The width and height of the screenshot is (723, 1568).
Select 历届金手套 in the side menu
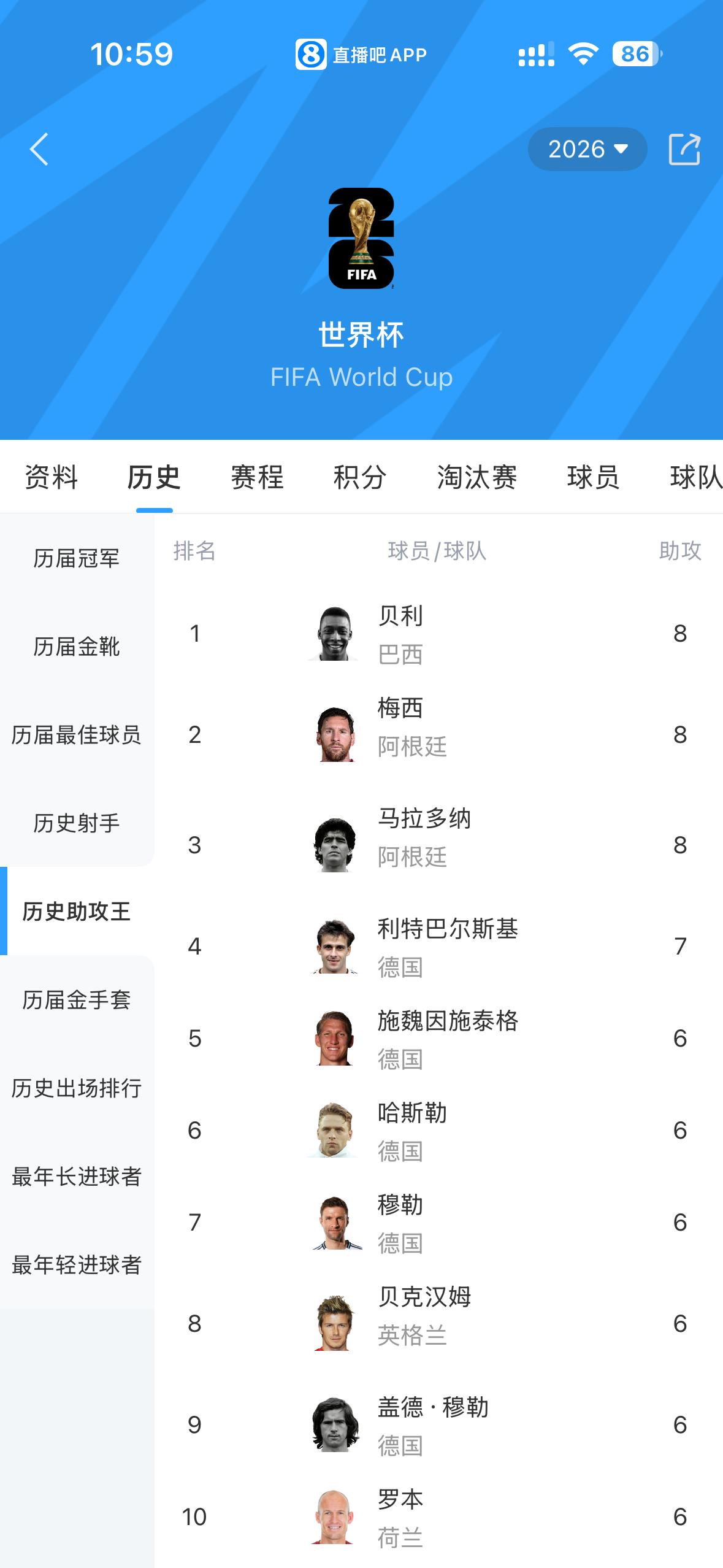point(77,1000)
